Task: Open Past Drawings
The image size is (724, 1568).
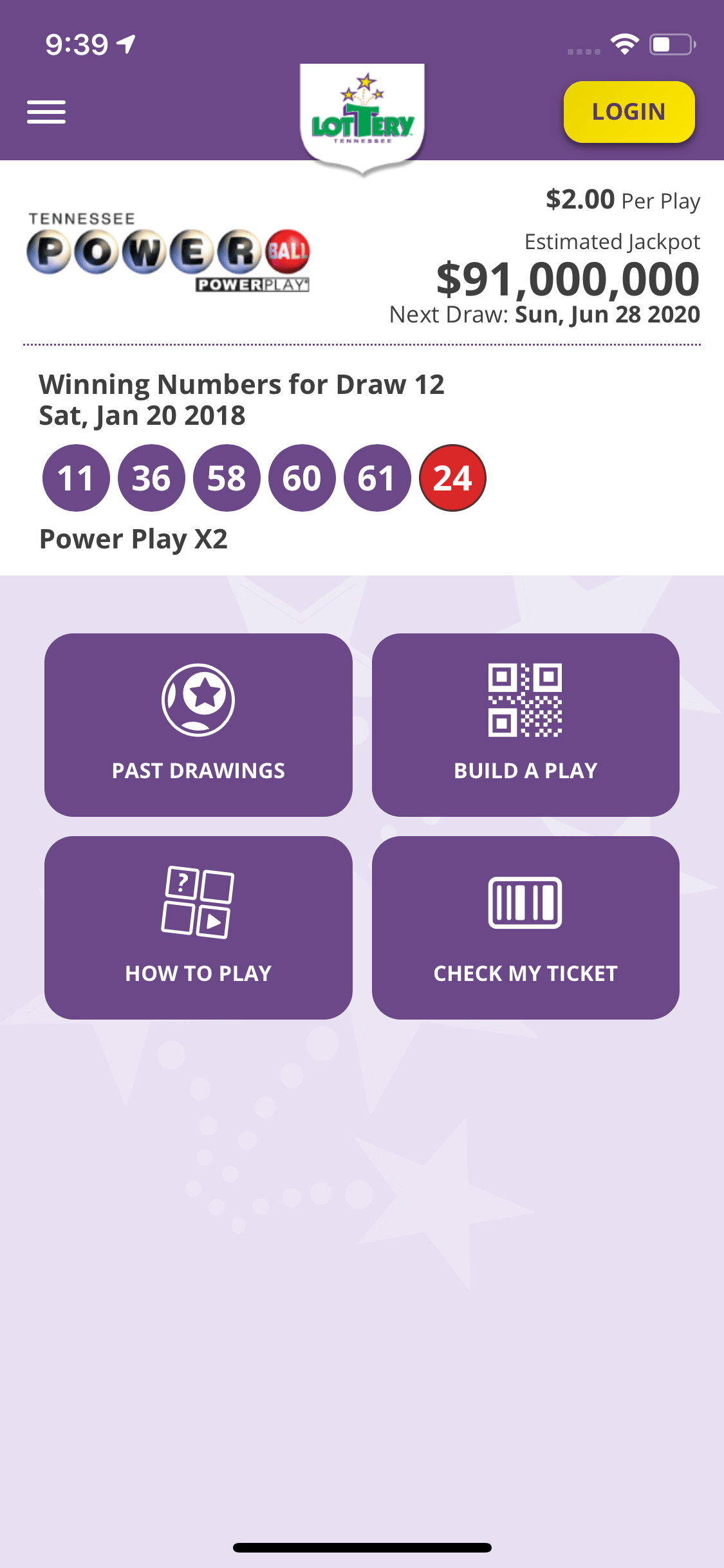Action: (198, 725)
